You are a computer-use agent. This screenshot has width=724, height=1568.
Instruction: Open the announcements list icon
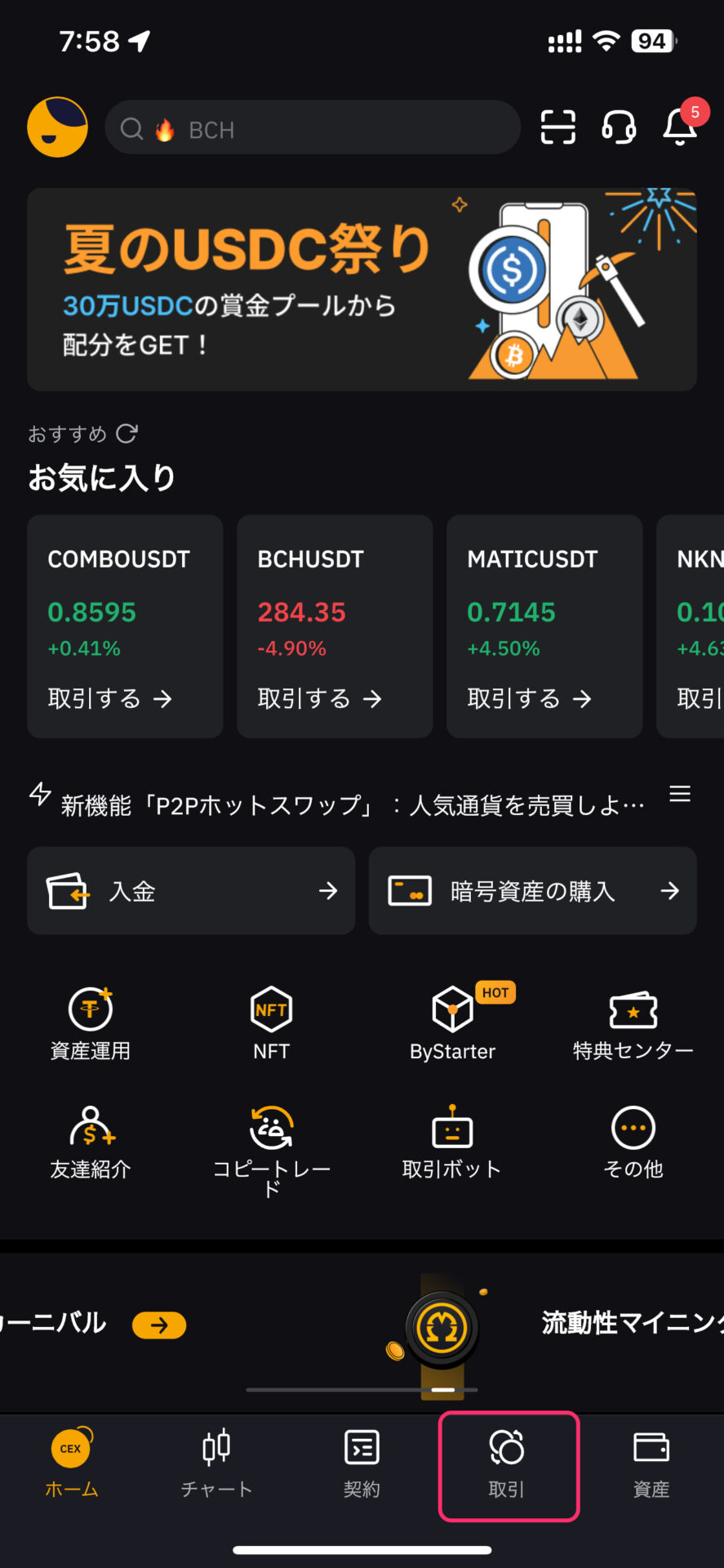coord(680,794)
